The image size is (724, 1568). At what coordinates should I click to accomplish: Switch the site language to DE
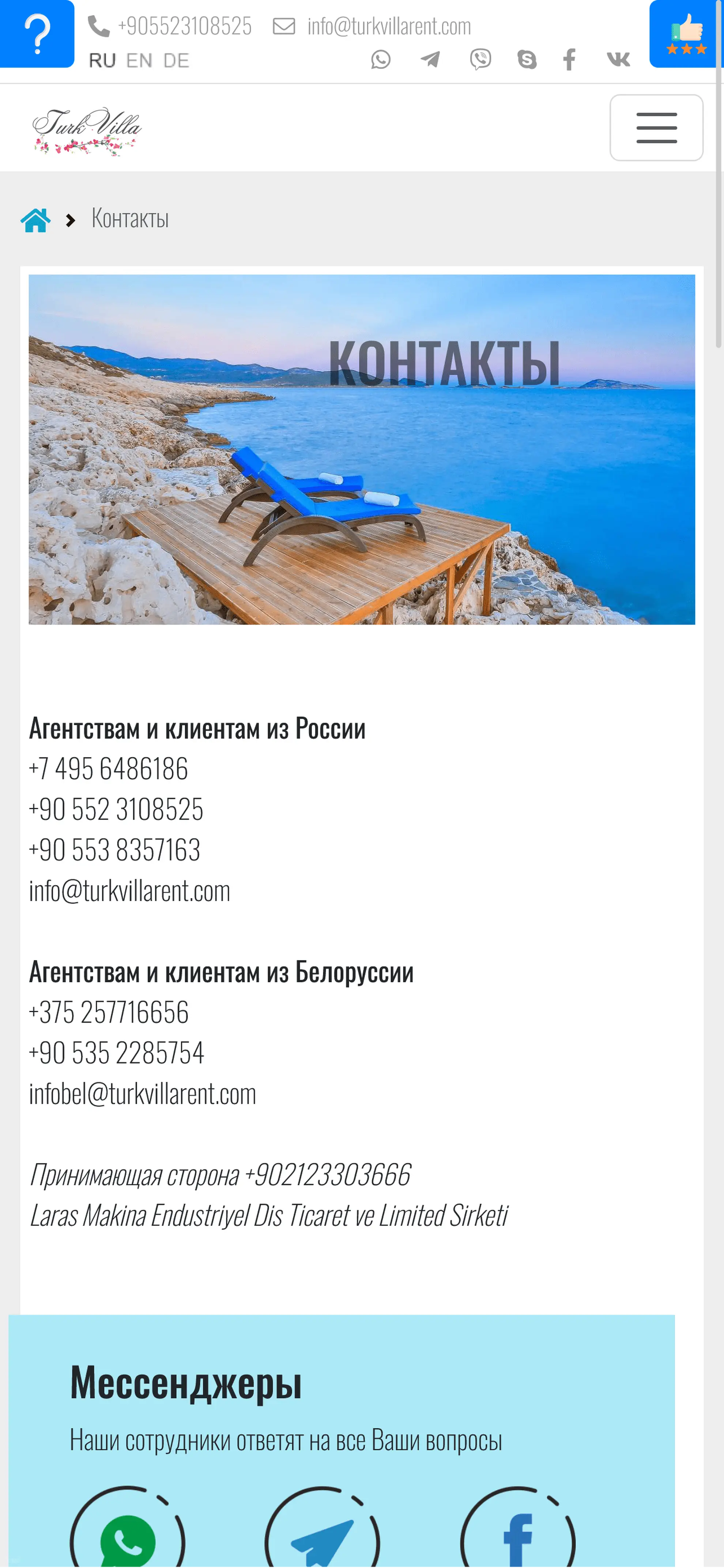176,60
